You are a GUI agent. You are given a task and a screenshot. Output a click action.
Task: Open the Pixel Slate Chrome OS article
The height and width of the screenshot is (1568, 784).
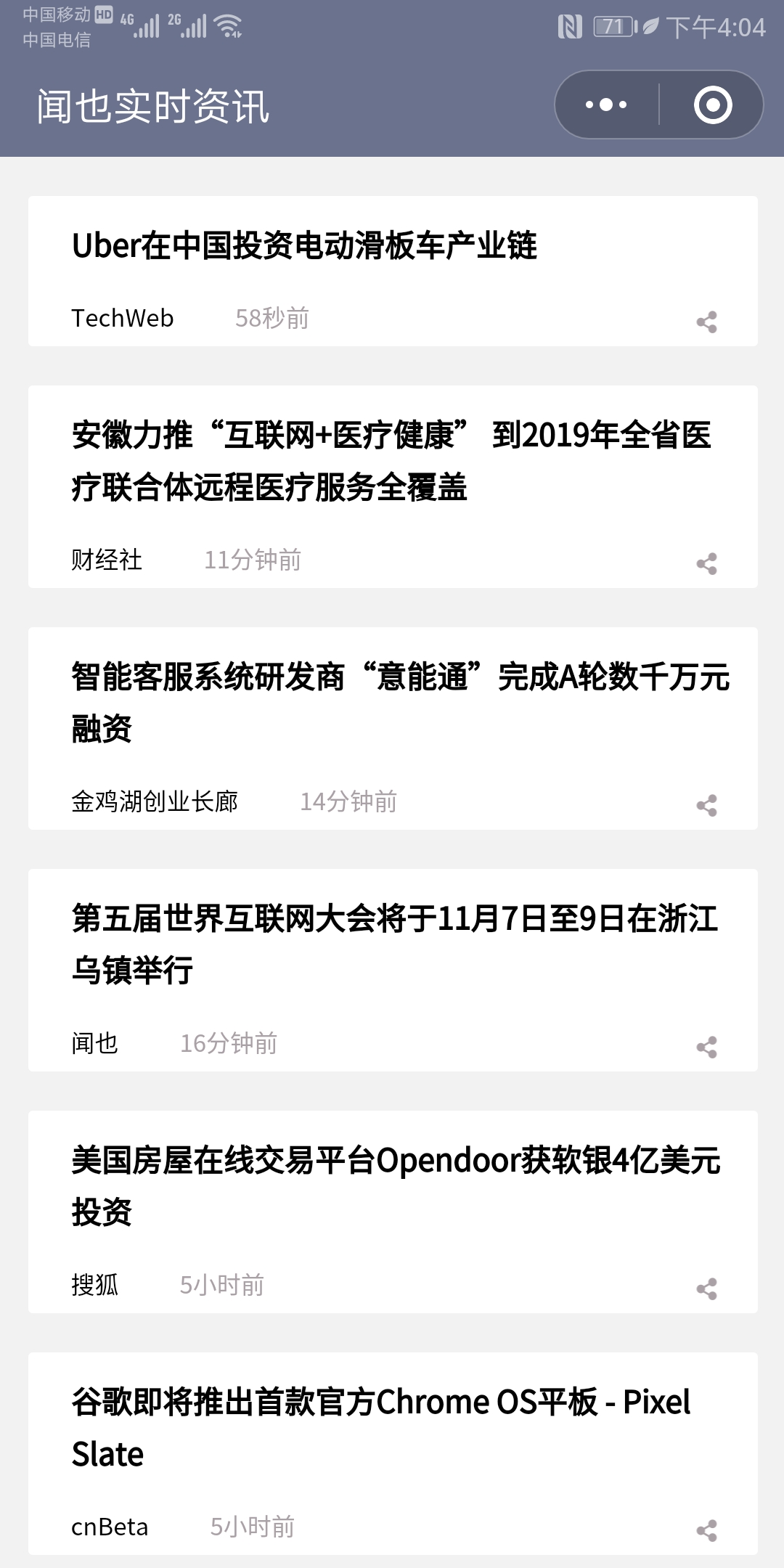click(381, 1427)
